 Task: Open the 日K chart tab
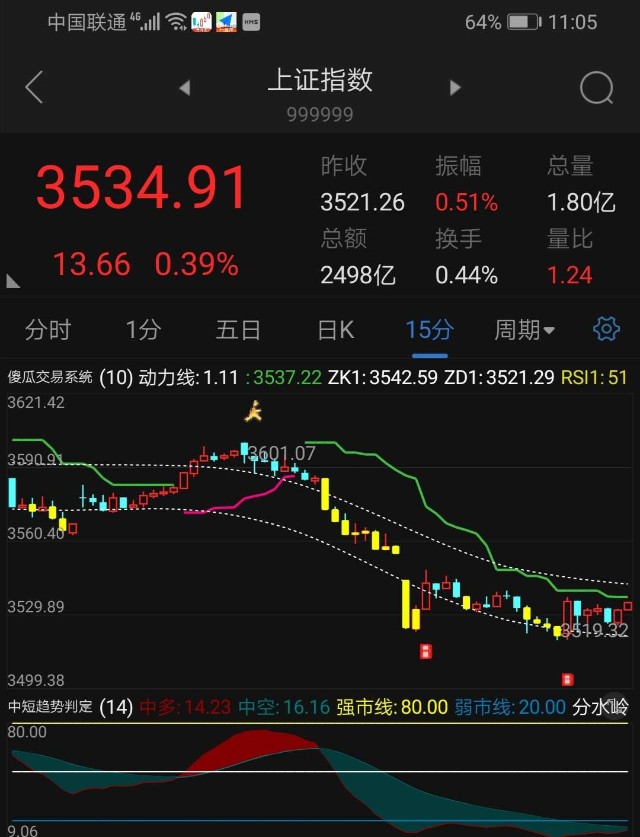(335, 329)
